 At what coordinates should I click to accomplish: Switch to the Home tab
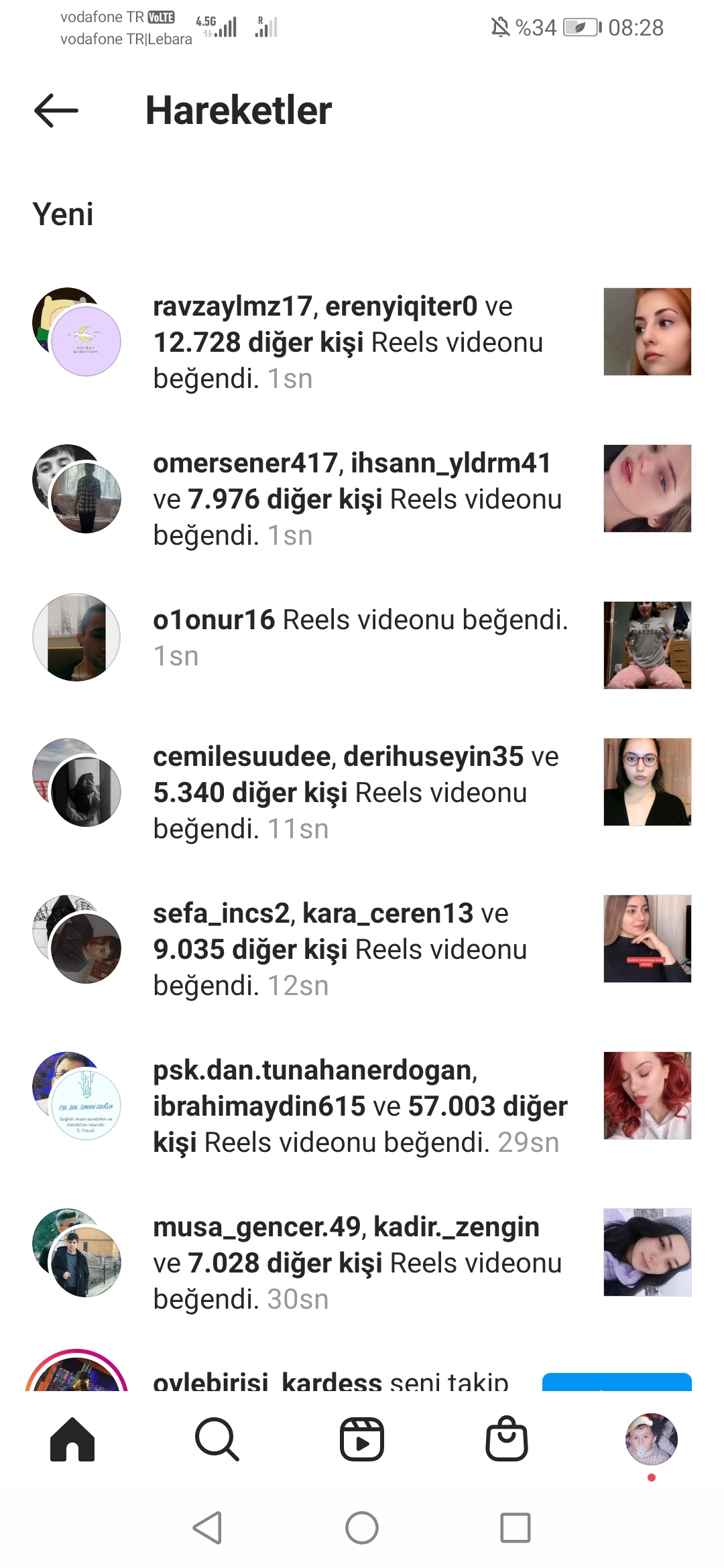[x=72, y=1439]
